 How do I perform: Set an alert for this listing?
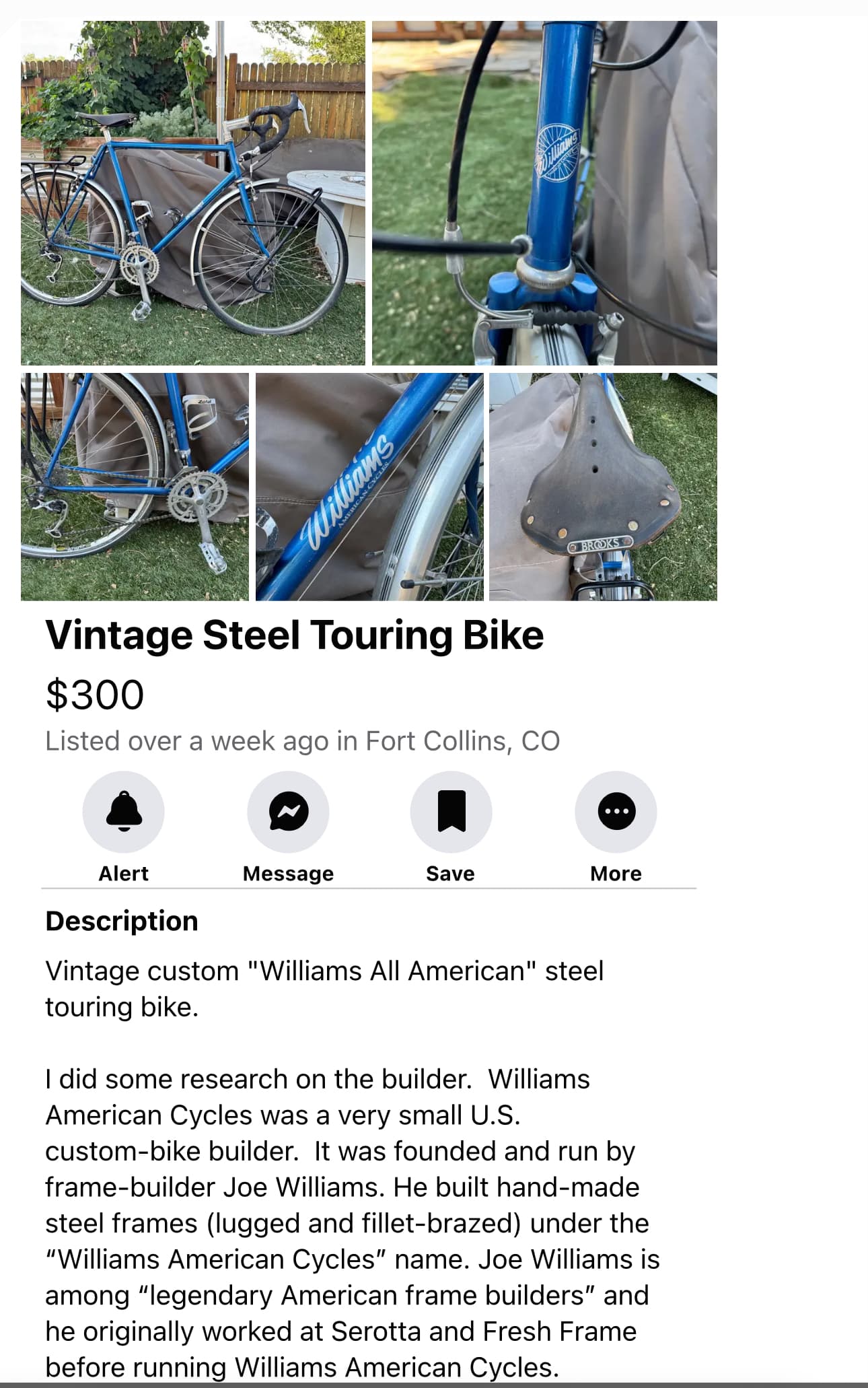(123, 812)
